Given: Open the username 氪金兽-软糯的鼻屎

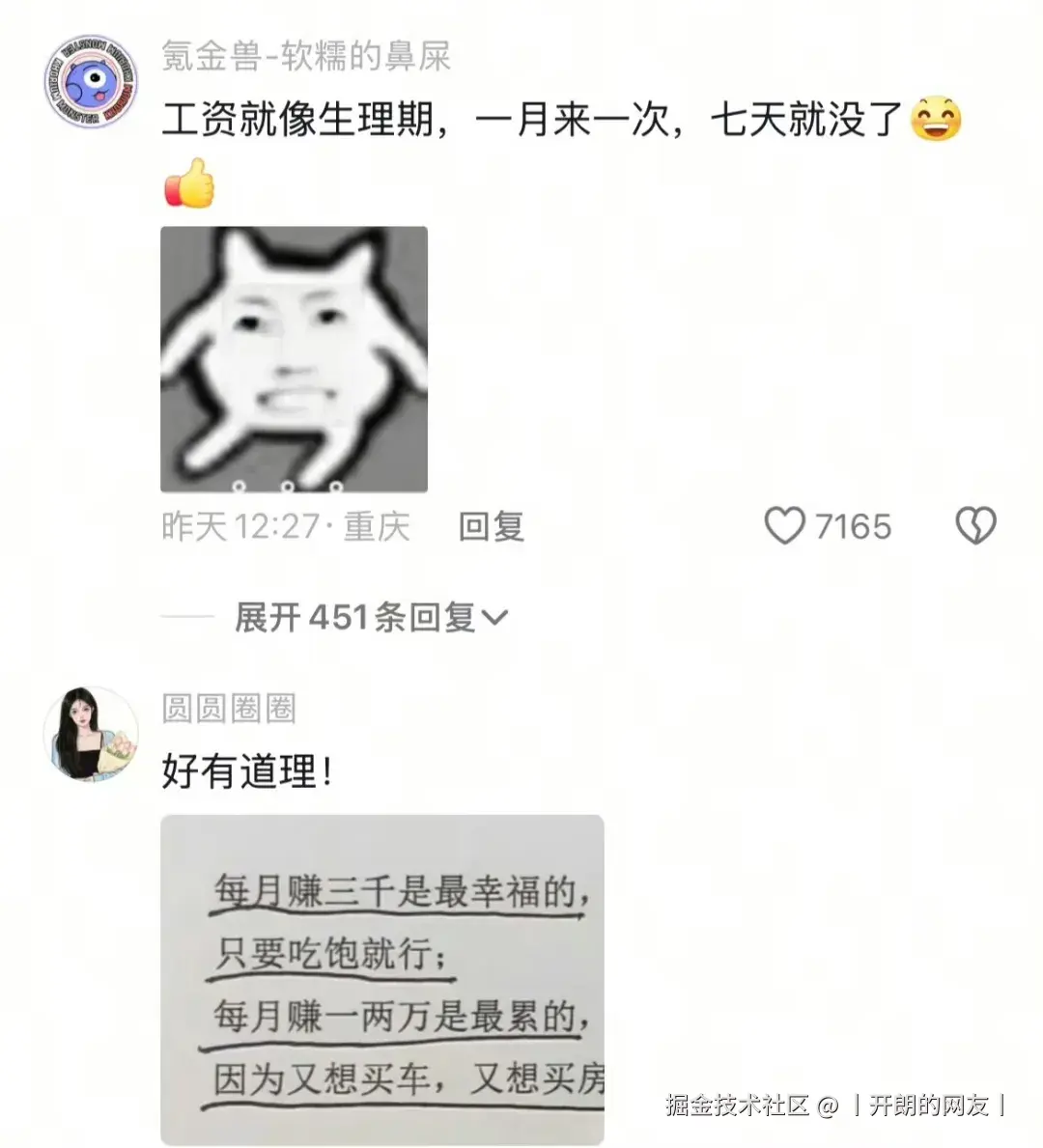Looking at the screenshot, I should coord(305,57).
